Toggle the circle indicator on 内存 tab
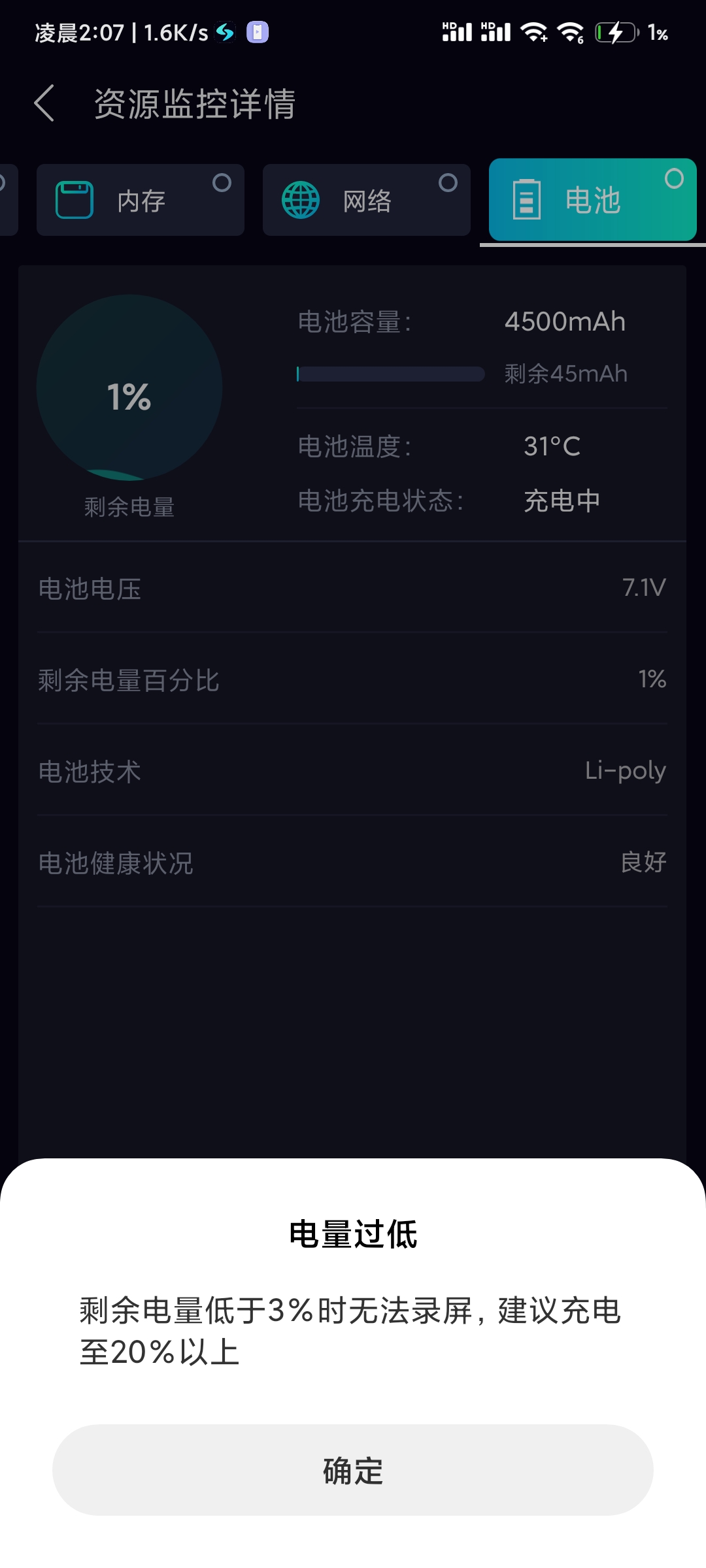This screenshot has height=1568, width=706. tap(222, 183)
